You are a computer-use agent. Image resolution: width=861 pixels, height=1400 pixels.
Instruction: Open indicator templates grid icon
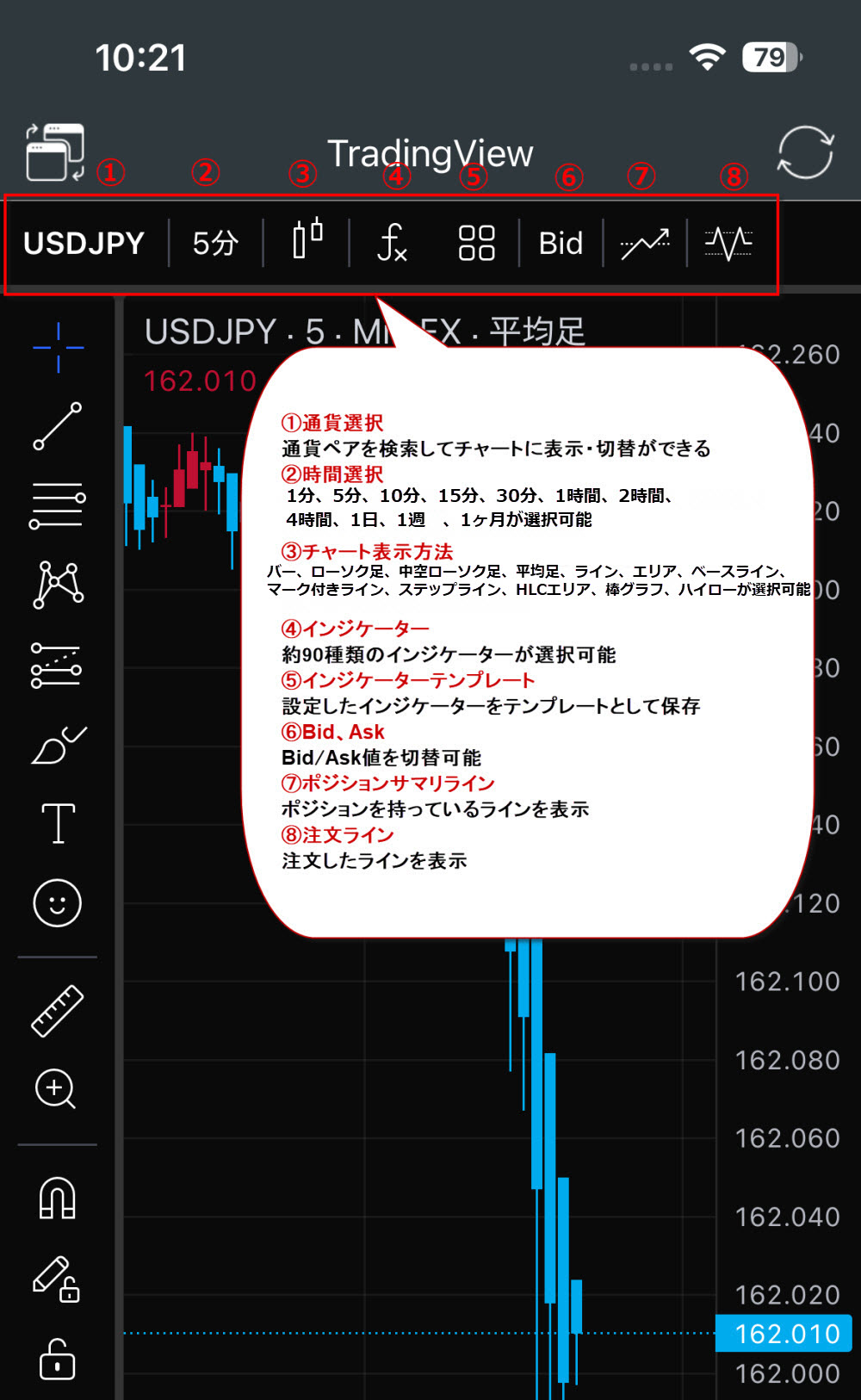476,243
